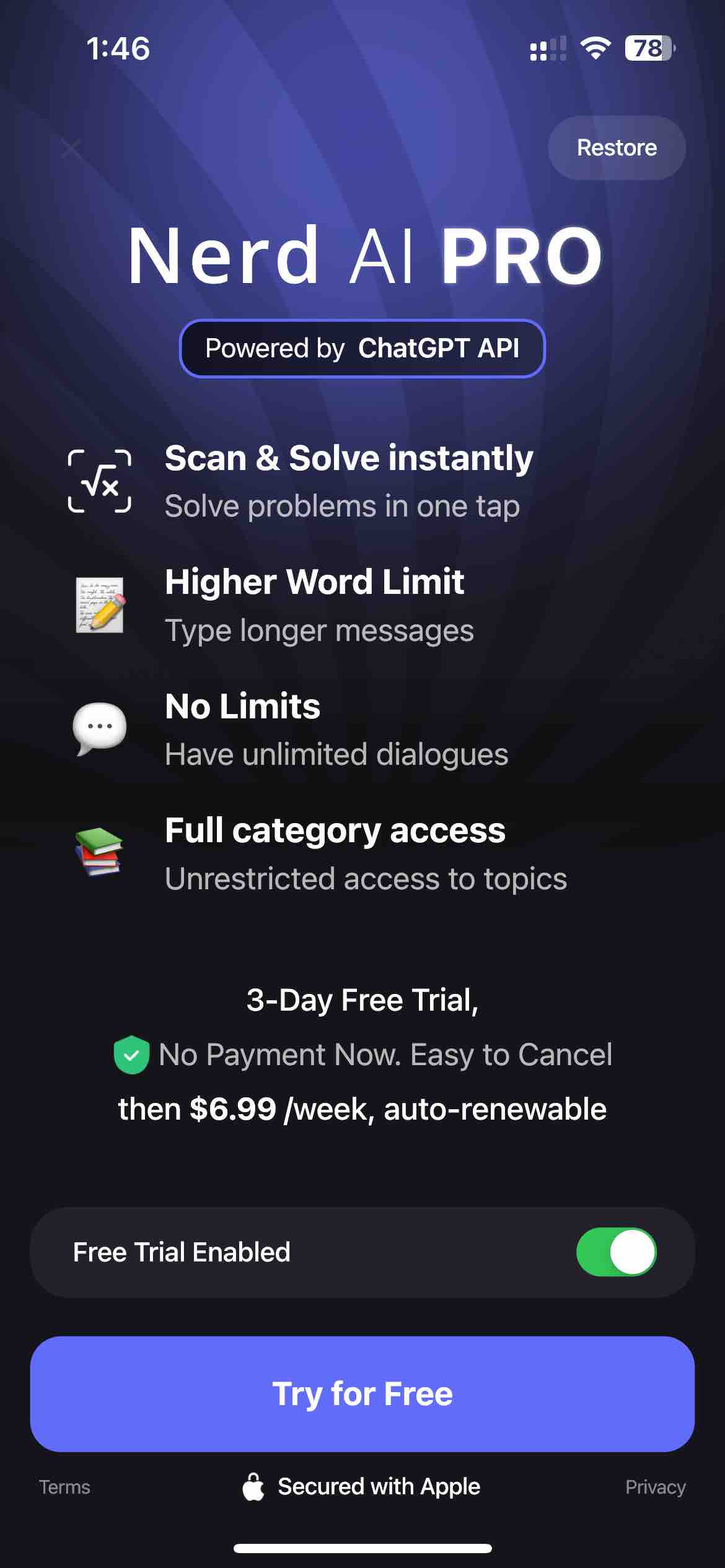The width and height of the screenshot is (725, 1568).
Task: Tap the Wi-Fi icon in the status bar
Action: pos(595,50)
